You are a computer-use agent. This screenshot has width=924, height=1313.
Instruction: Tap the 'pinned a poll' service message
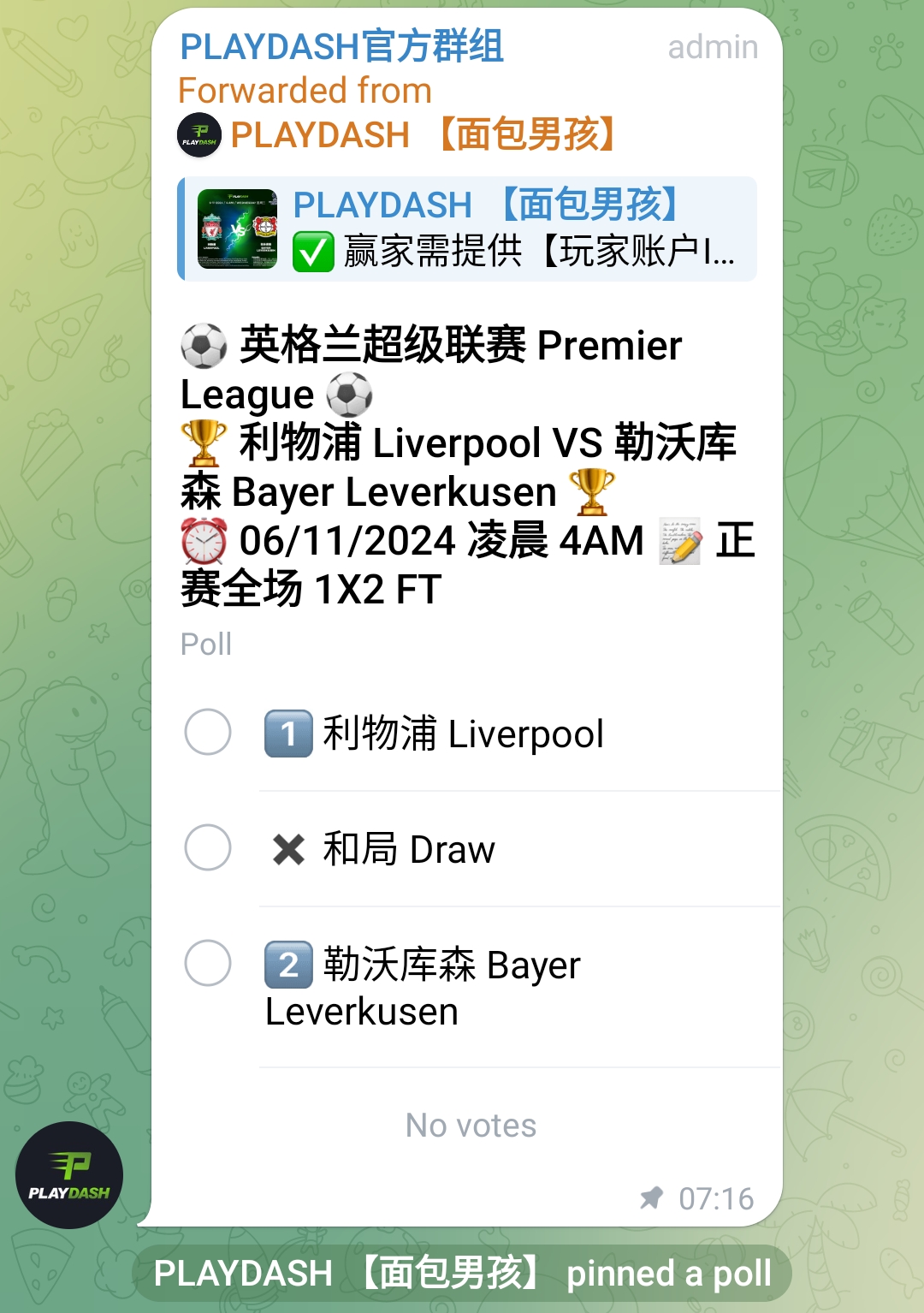[462, 1274]
